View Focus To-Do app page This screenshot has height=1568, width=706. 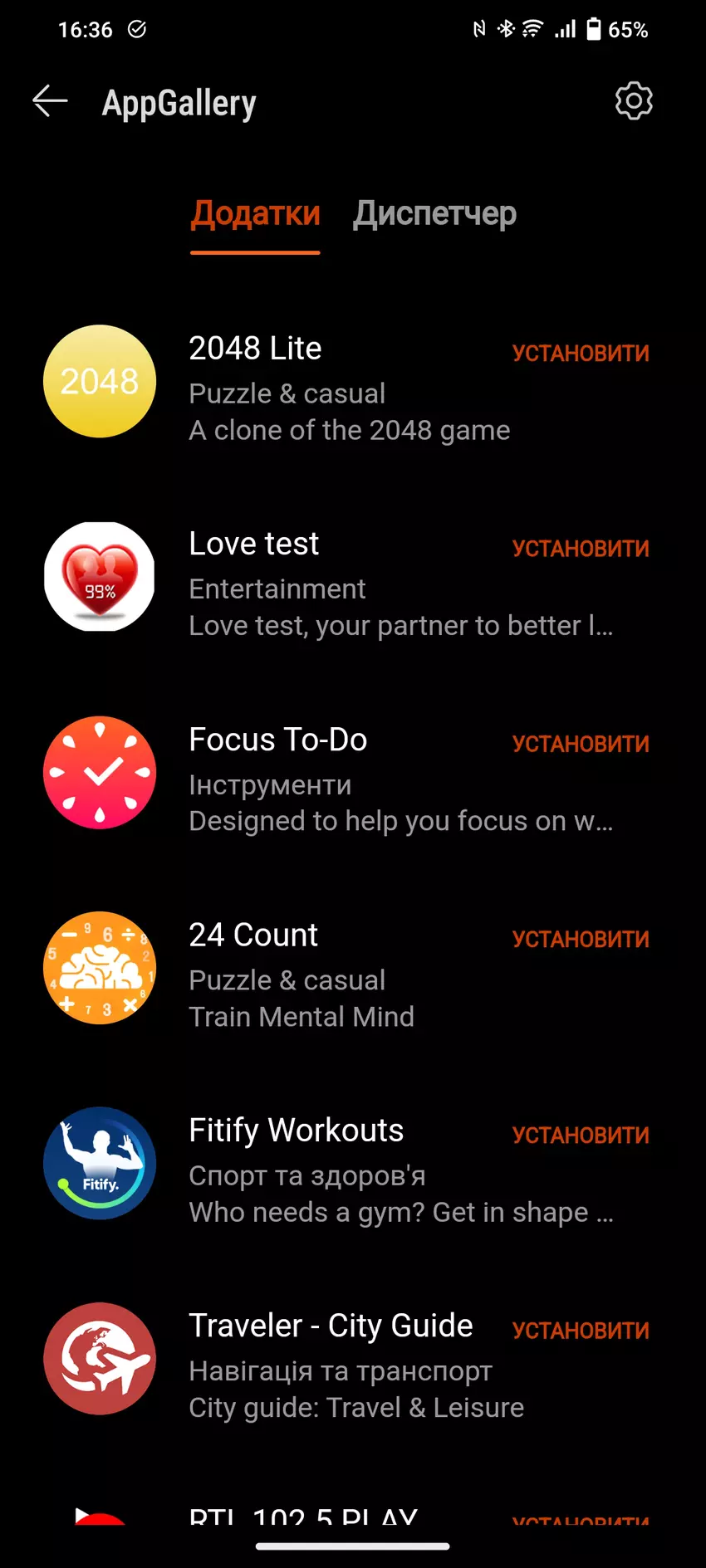pyautogui.click(x=277, y=740)
